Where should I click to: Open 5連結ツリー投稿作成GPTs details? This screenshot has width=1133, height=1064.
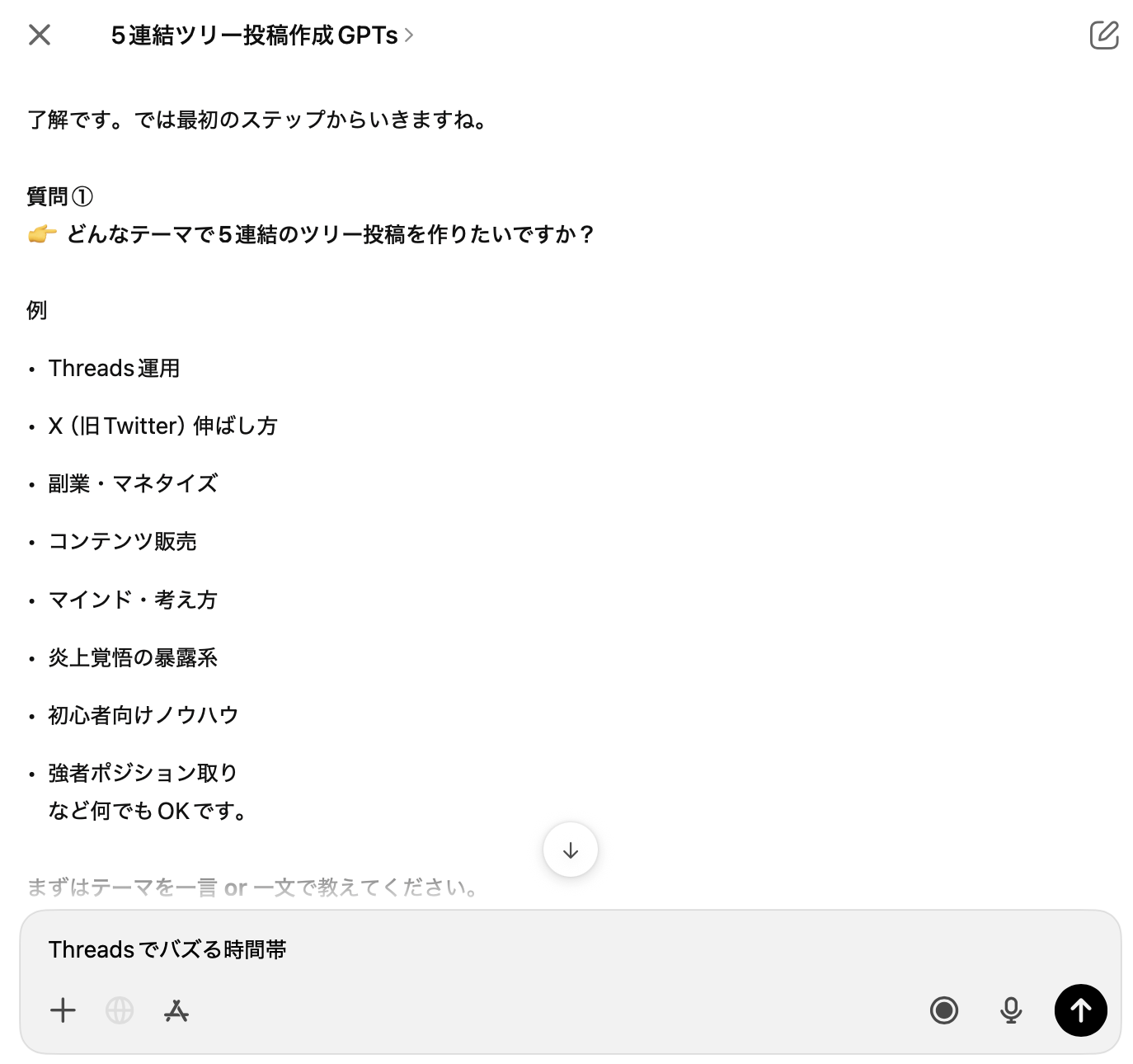coord(261,35)
